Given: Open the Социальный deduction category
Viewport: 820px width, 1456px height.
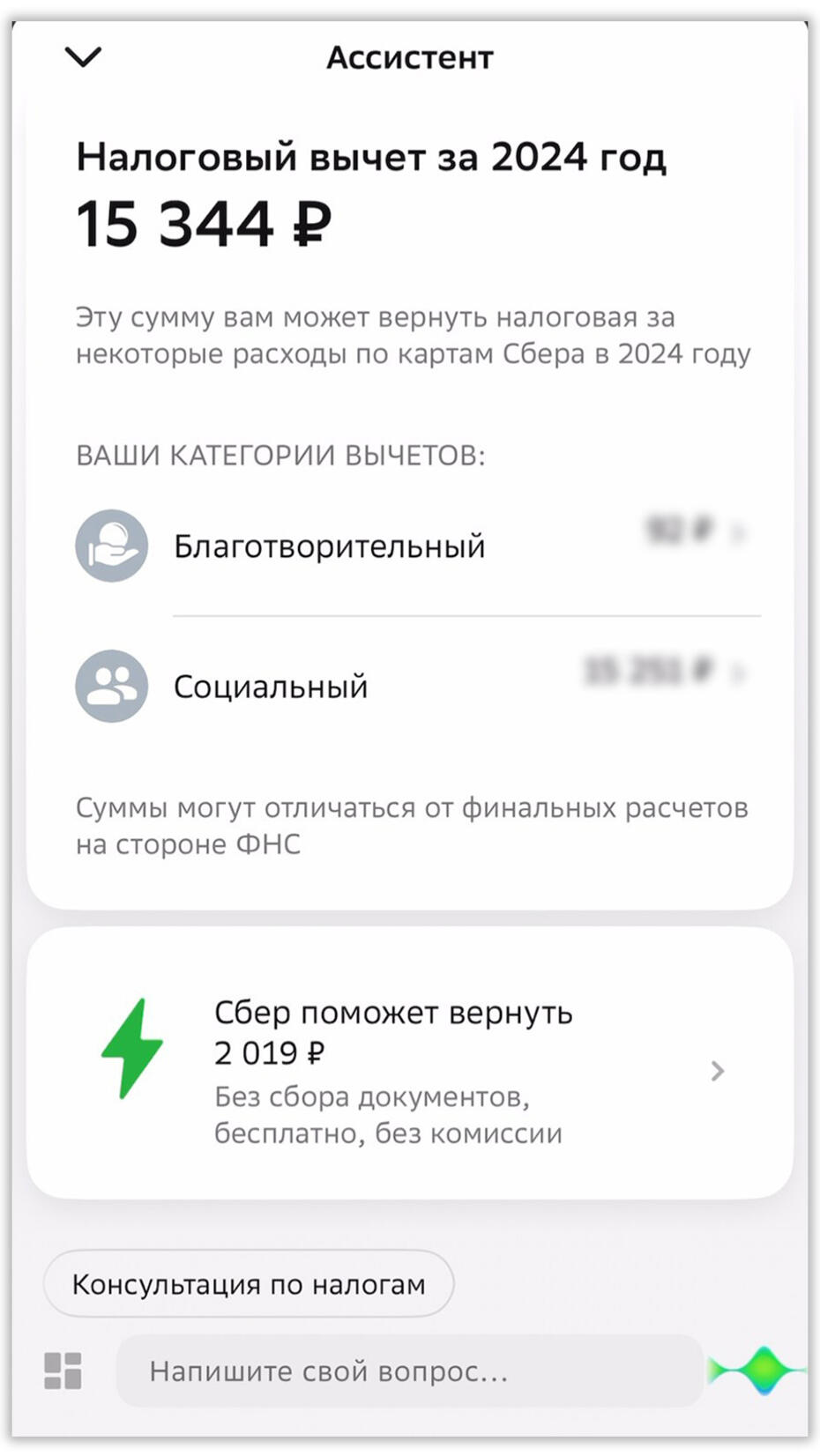Looking at the screenshot, I should pos(410,687).
